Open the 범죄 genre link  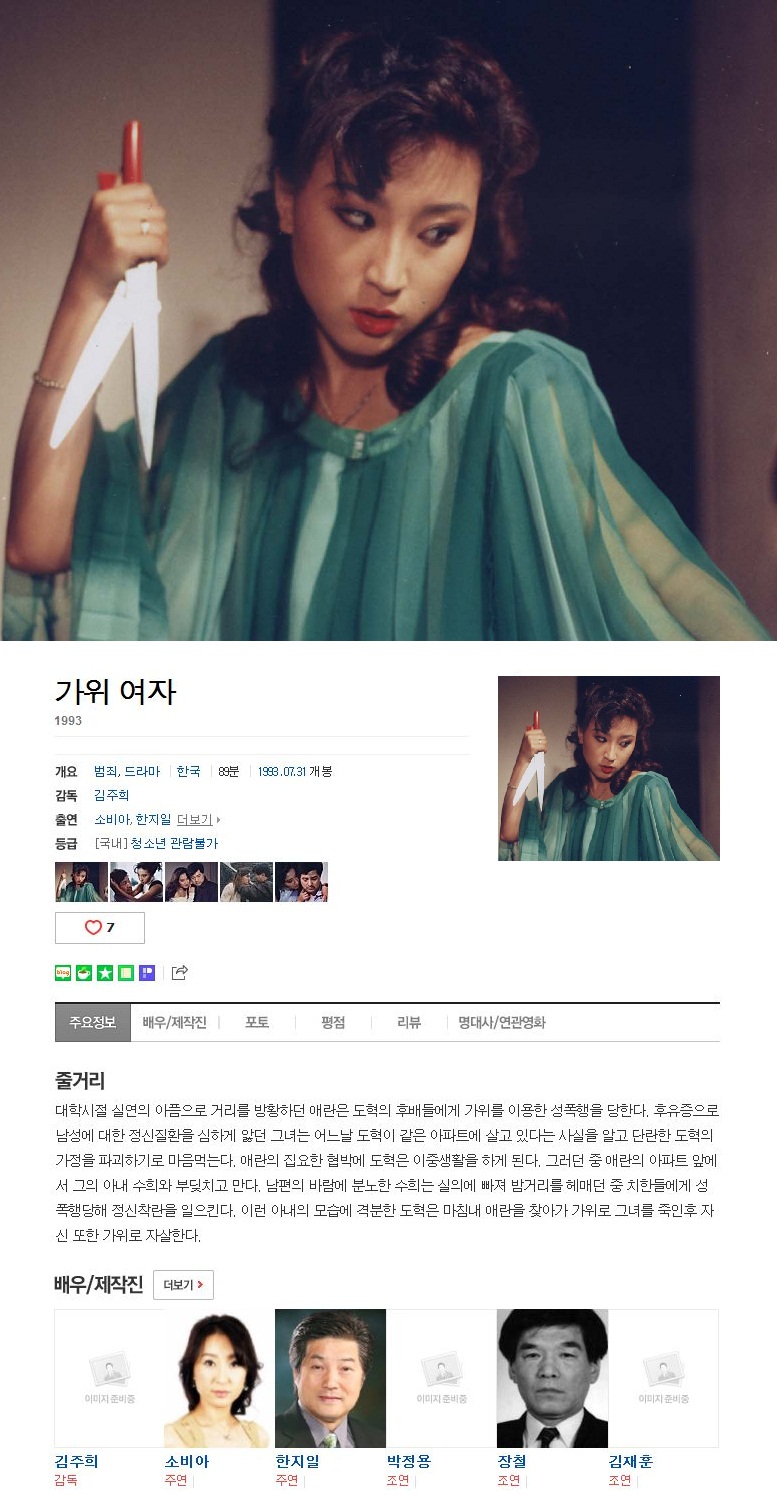coord(105,771)
